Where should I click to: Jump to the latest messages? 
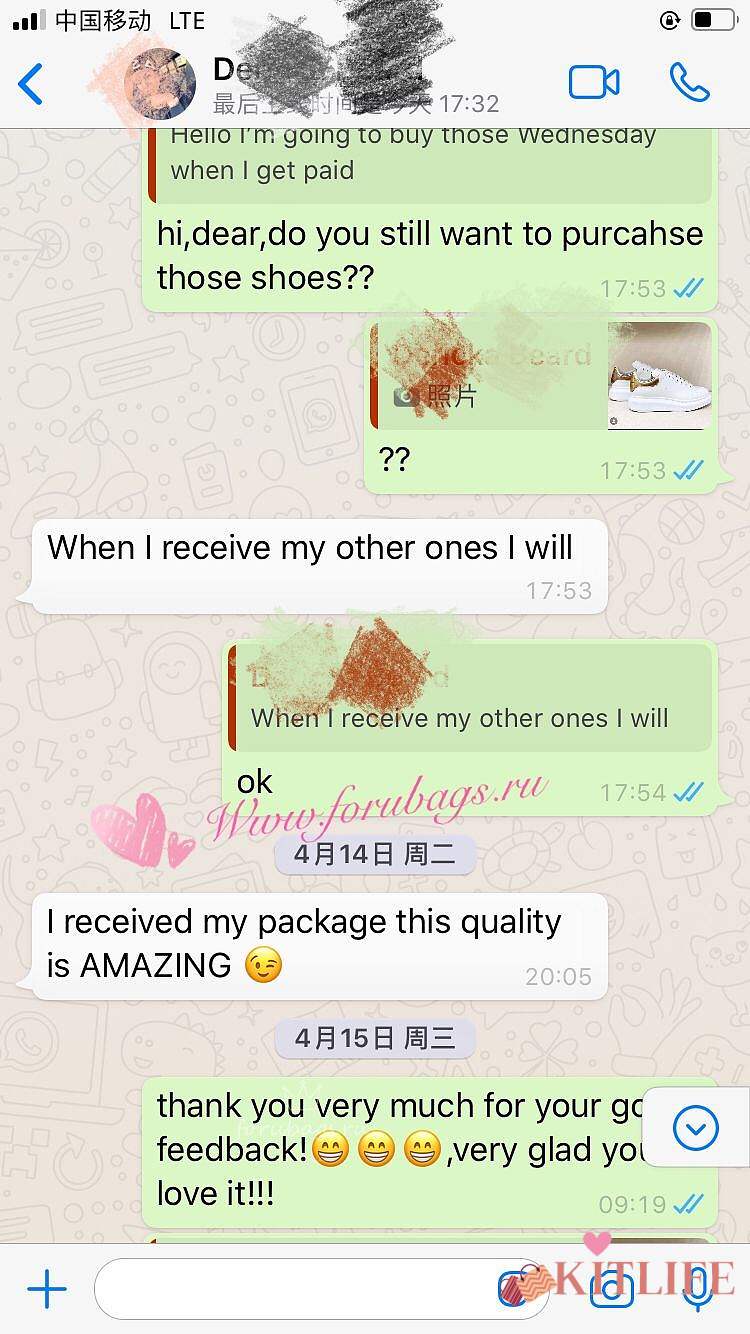coord(696,1129)
